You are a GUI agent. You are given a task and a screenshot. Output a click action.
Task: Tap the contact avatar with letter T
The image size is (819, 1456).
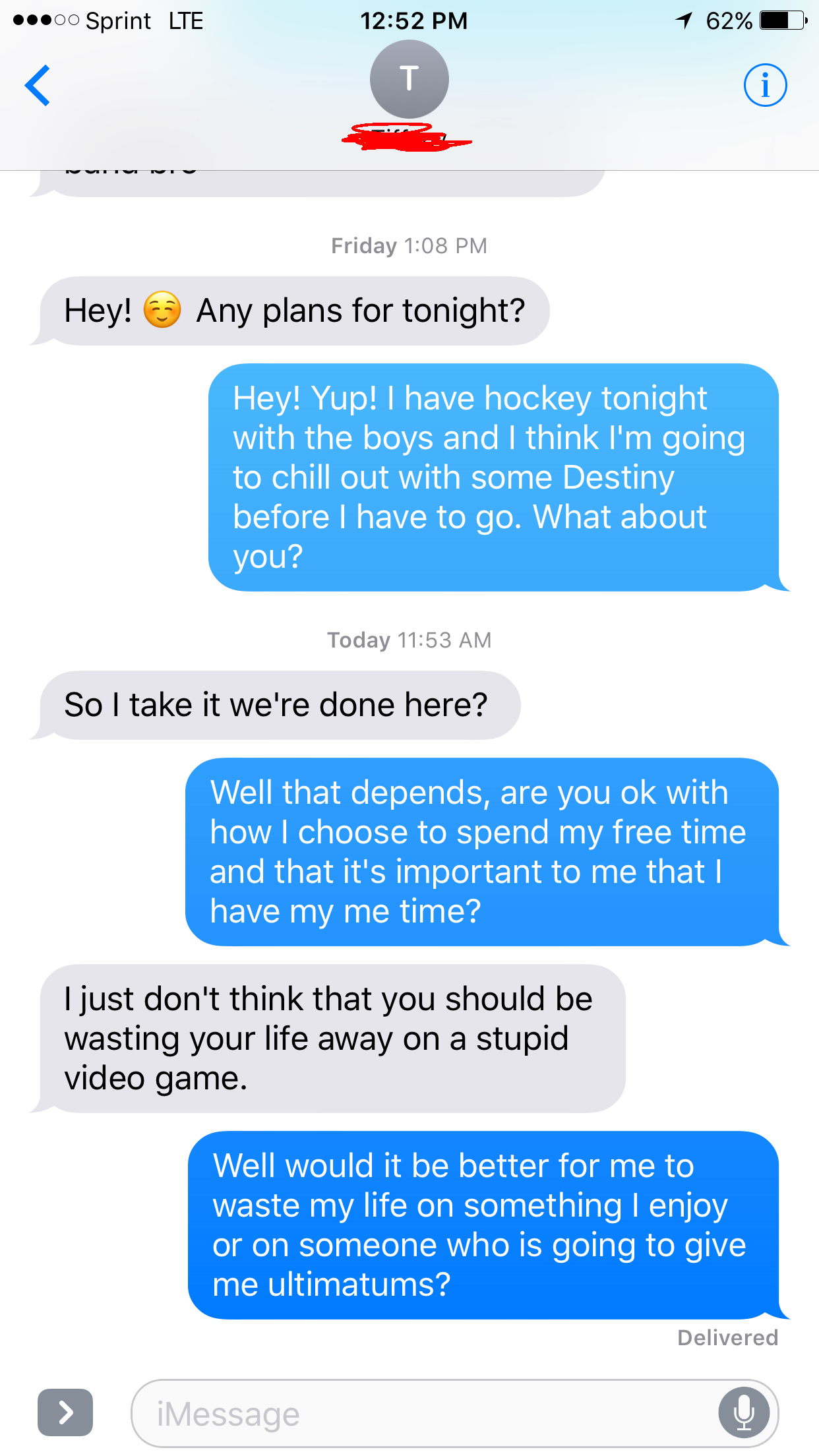click(x=409, y=79)
